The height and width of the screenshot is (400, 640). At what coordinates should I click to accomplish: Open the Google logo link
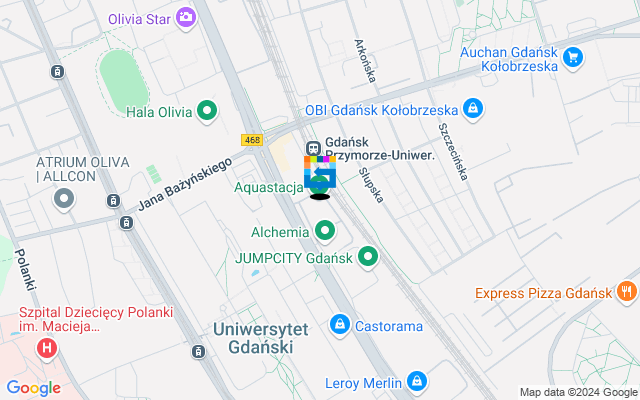(x=33, y=388)
